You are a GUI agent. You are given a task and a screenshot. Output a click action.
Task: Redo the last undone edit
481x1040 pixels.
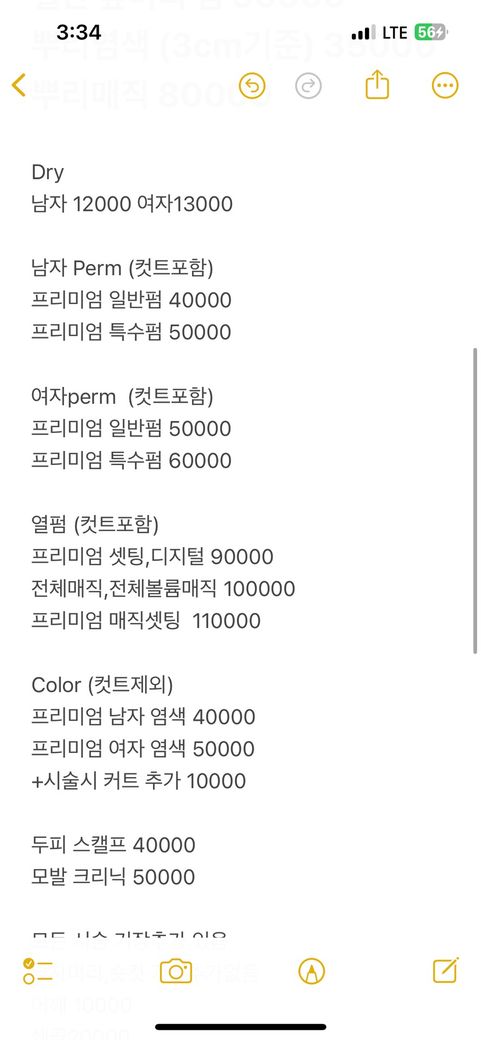[x=309, y=86]
